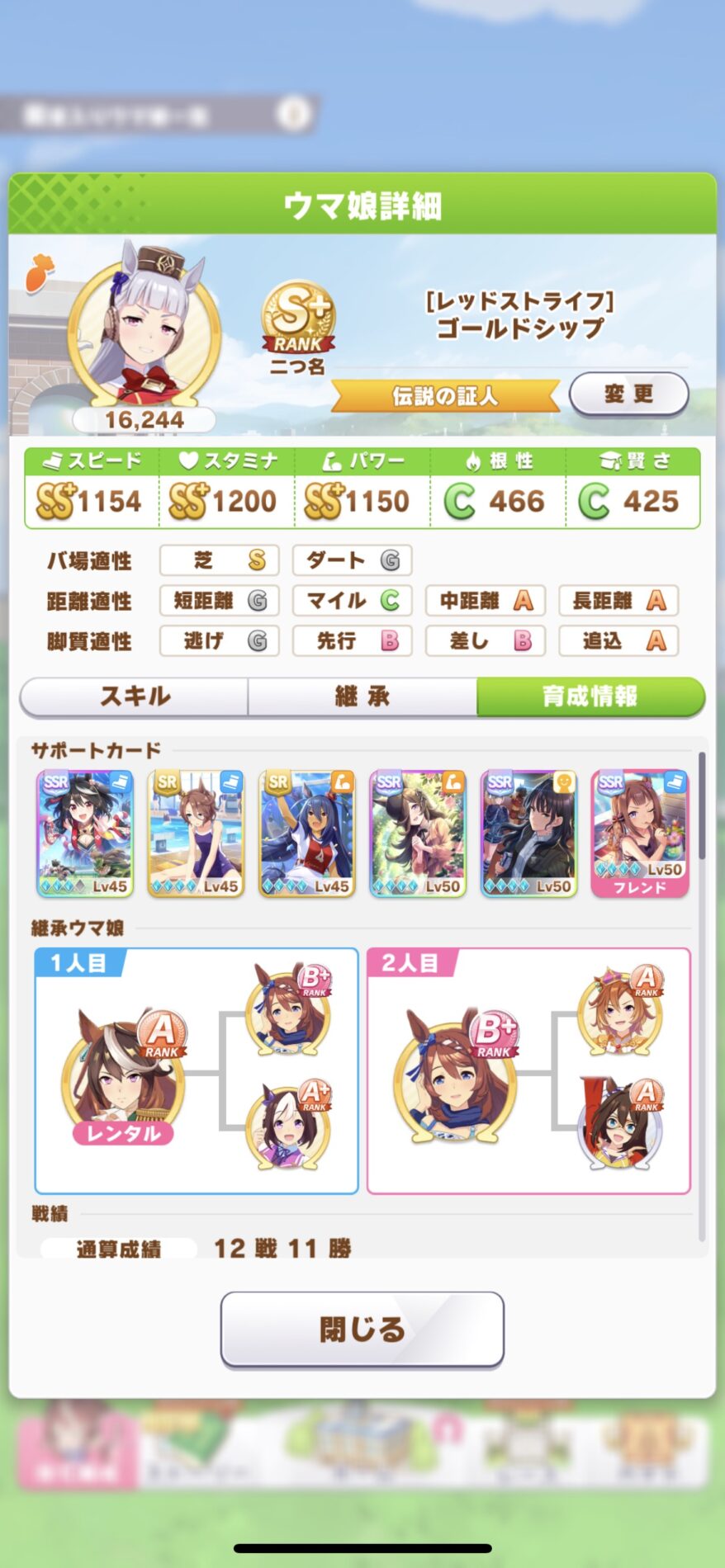This screenshot has height=1568, width=725.
Task: Open the フレンド support card Lv50
Action: point(639,832)
